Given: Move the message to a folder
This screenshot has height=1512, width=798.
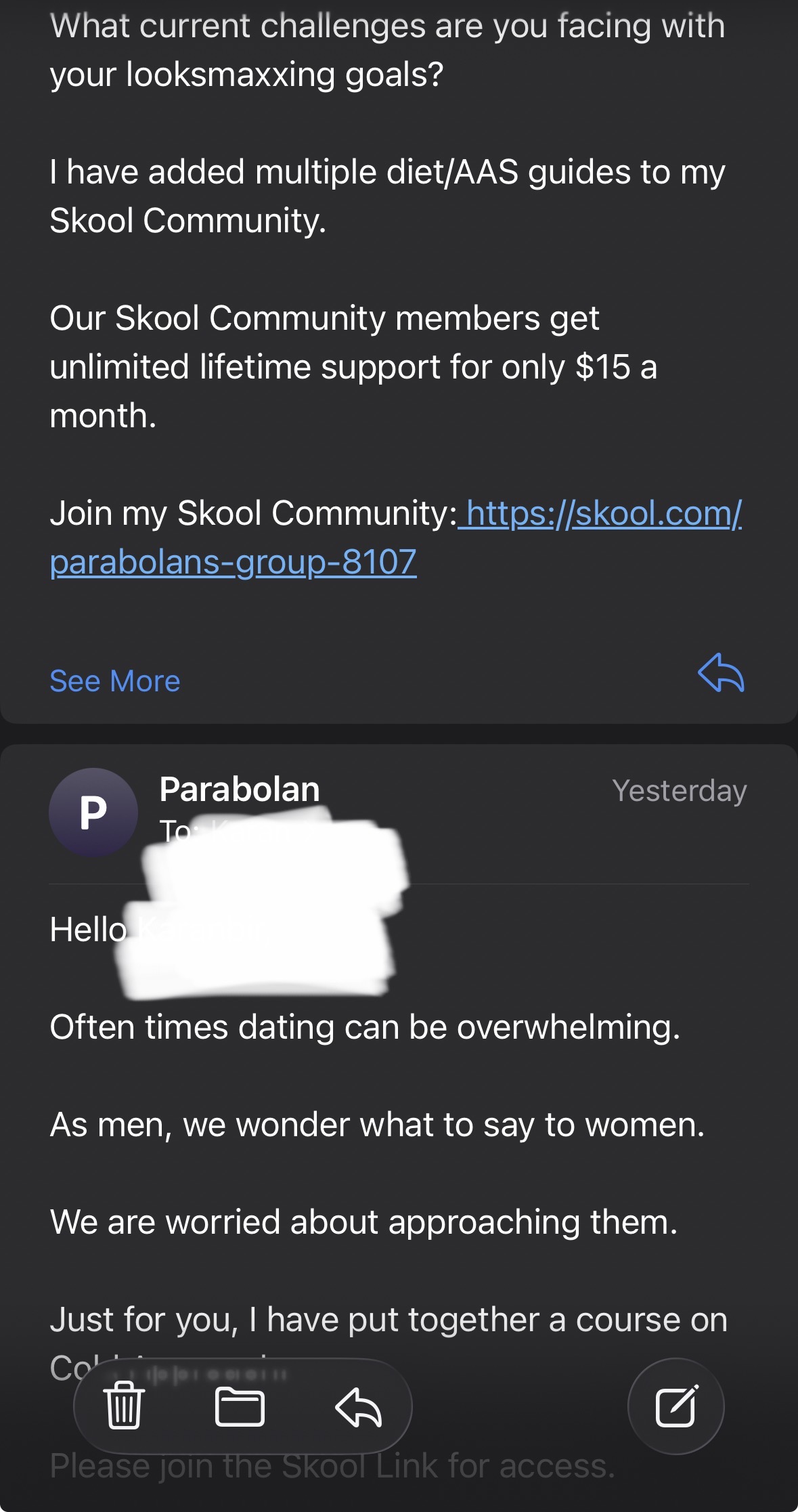Looking at the screenshot, I should (240, 1406).
